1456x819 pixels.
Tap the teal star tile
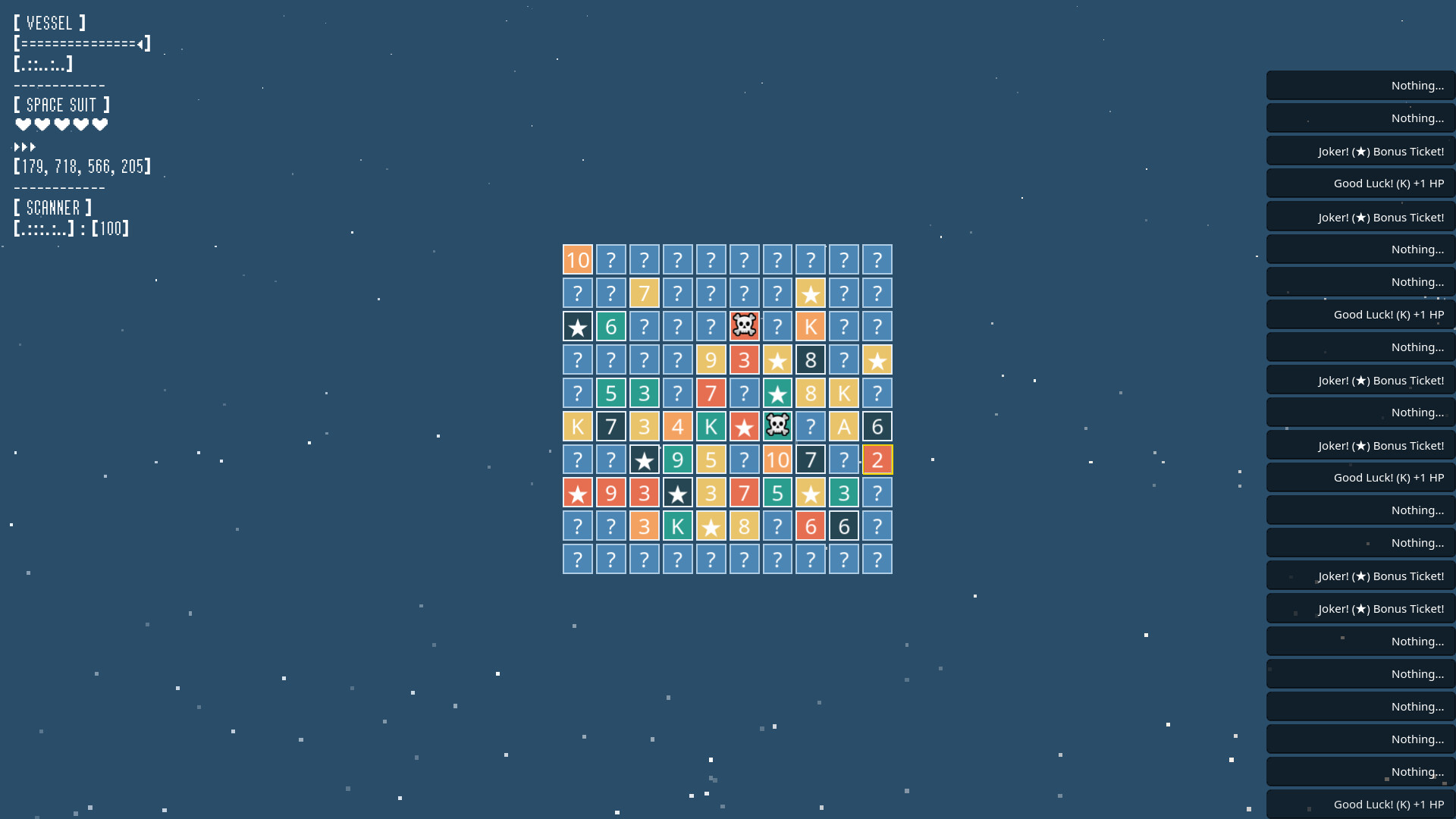click(777, 393)
